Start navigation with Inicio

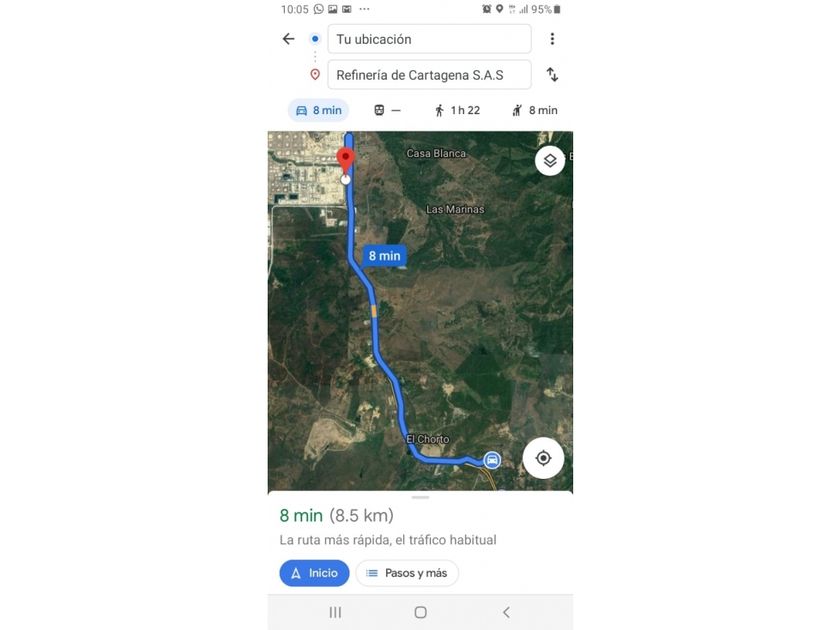coord(314,573)
